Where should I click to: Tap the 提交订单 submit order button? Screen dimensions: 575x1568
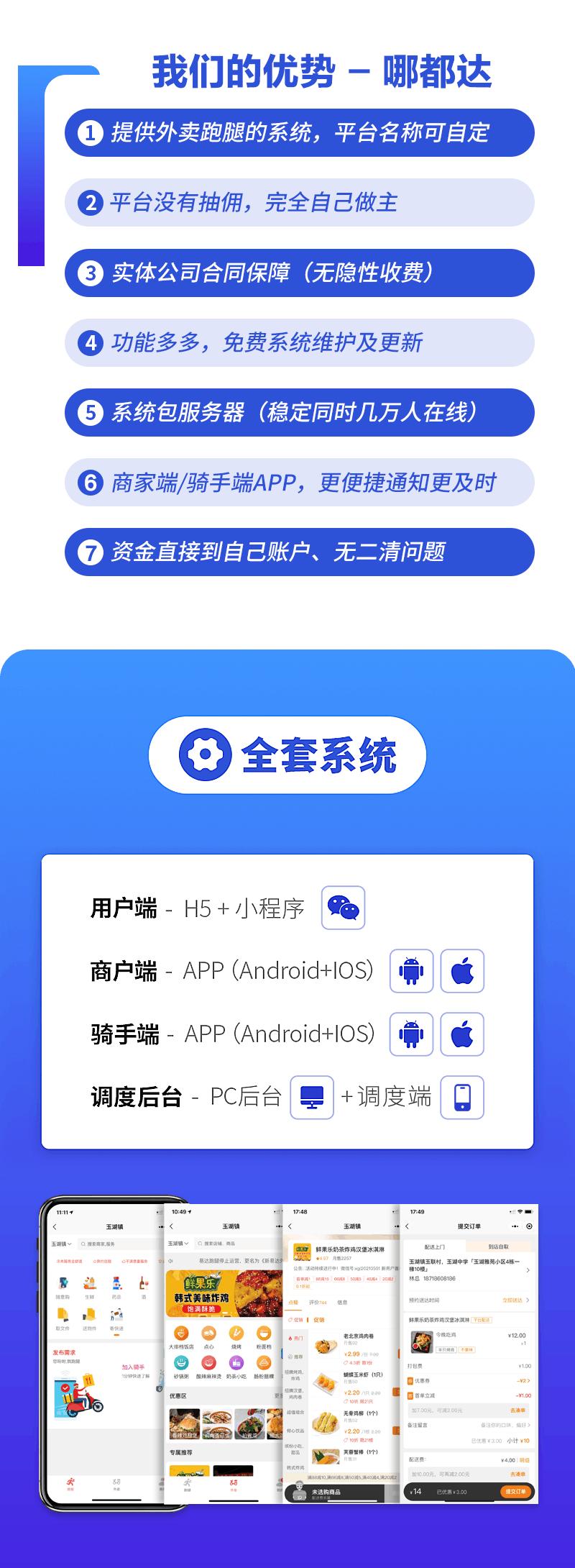[x=516, y=1492]
